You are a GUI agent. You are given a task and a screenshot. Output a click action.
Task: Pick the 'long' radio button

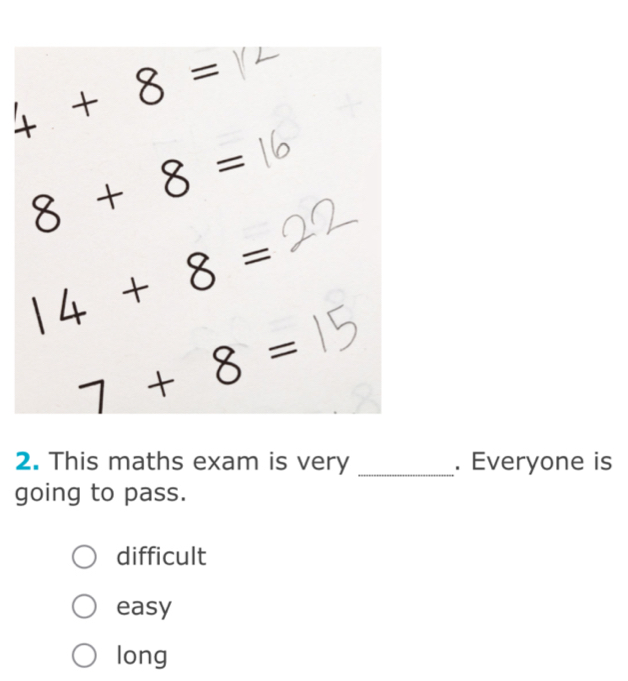coord(85,656)
